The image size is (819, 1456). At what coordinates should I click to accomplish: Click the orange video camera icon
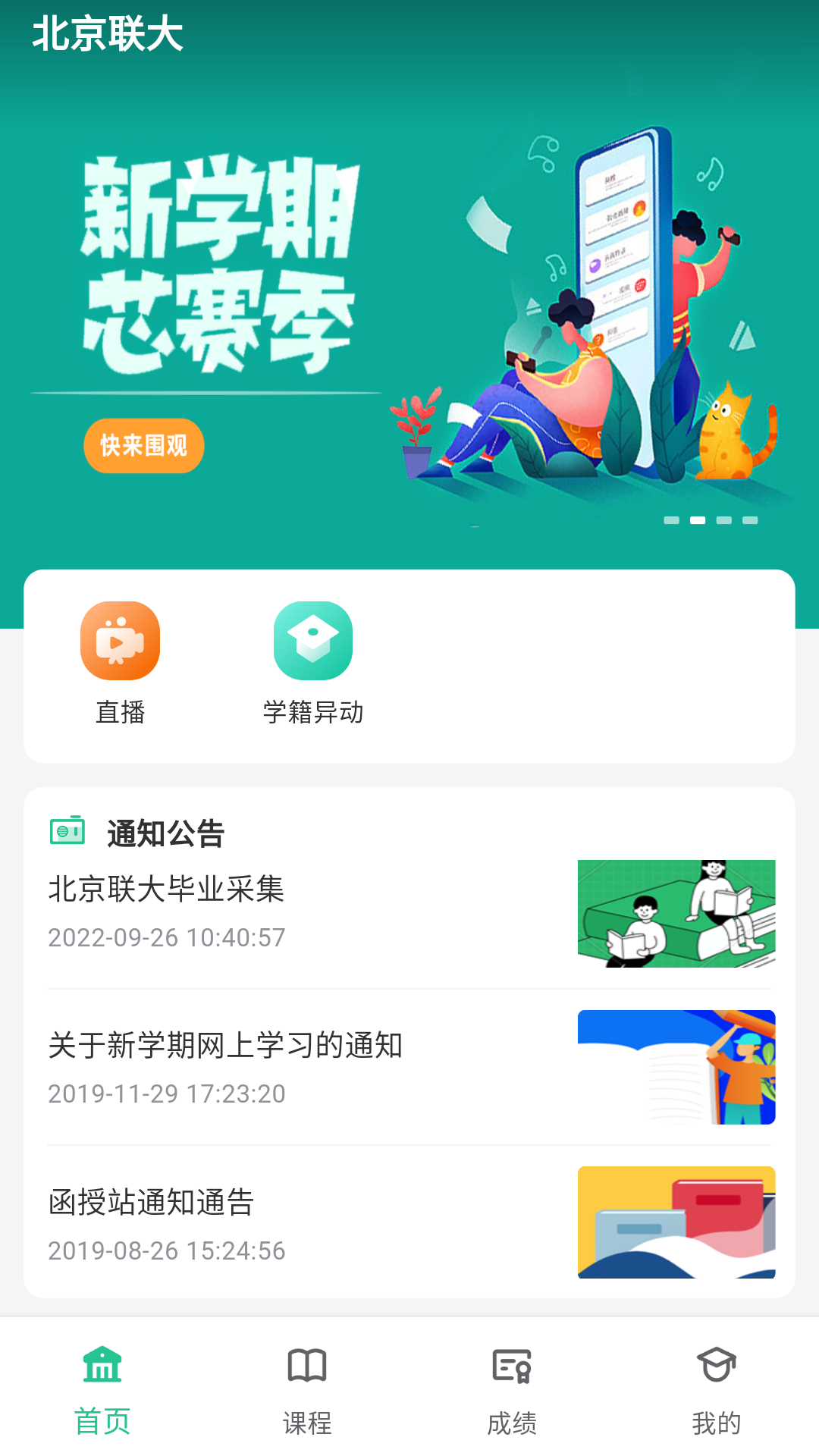pos(123,641)
